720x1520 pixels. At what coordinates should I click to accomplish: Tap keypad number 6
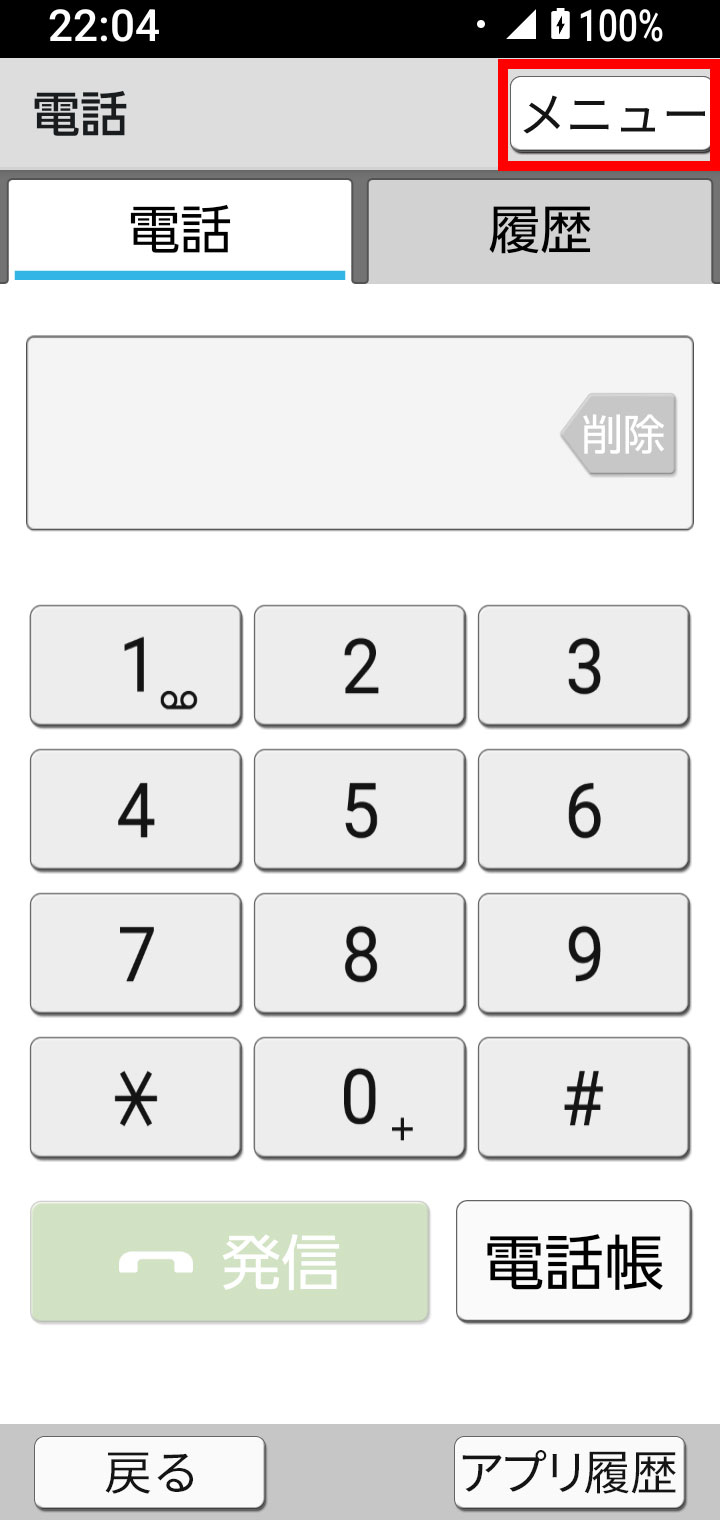pos(584,809)
